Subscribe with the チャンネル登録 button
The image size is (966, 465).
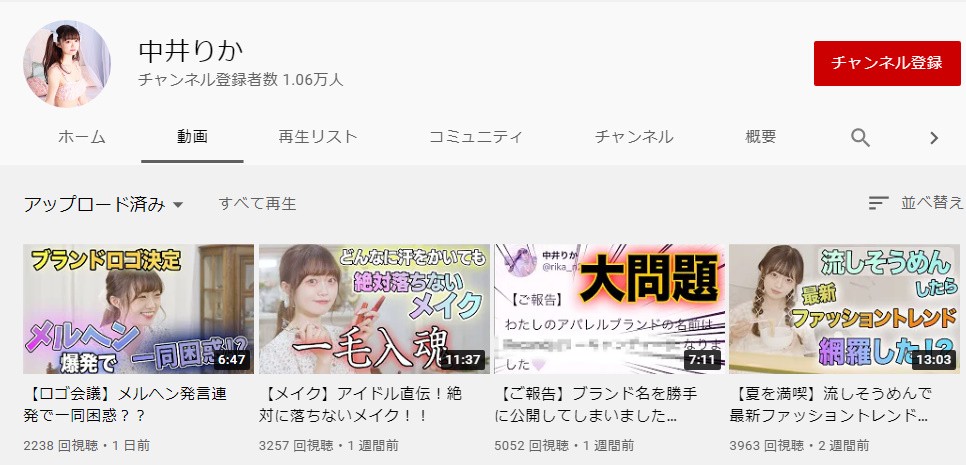click(x=887, y=63)
